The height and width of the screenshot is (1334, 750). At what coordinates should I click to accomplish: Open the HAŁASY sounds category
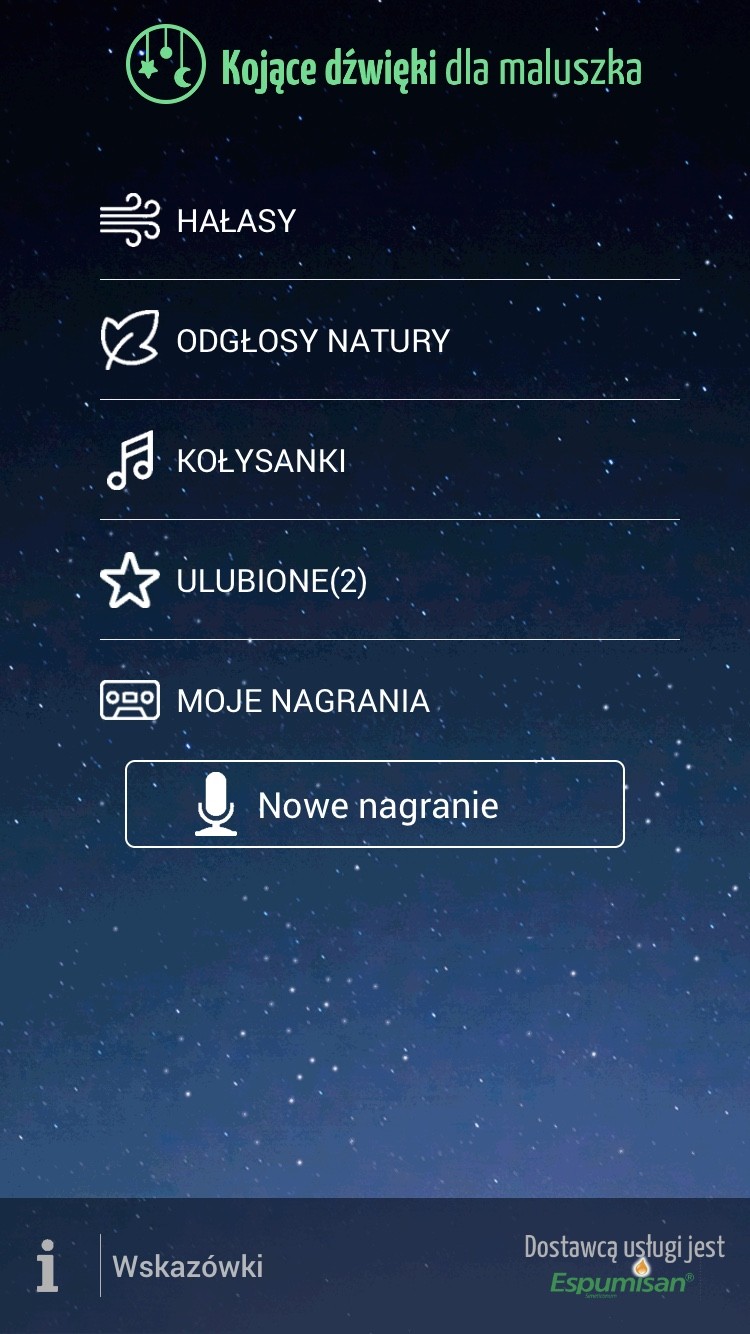tap(236, 221)
